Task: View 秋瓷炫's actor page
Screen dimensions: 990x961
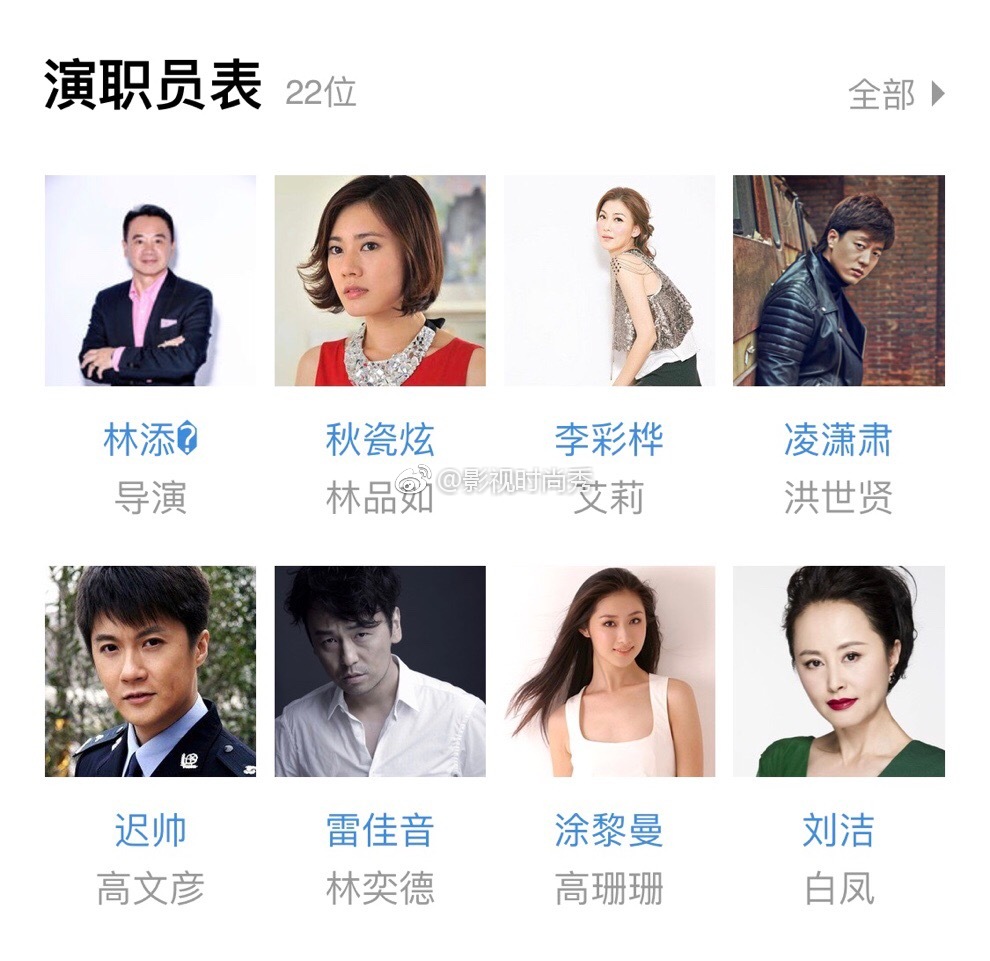Action: point(380,281)
